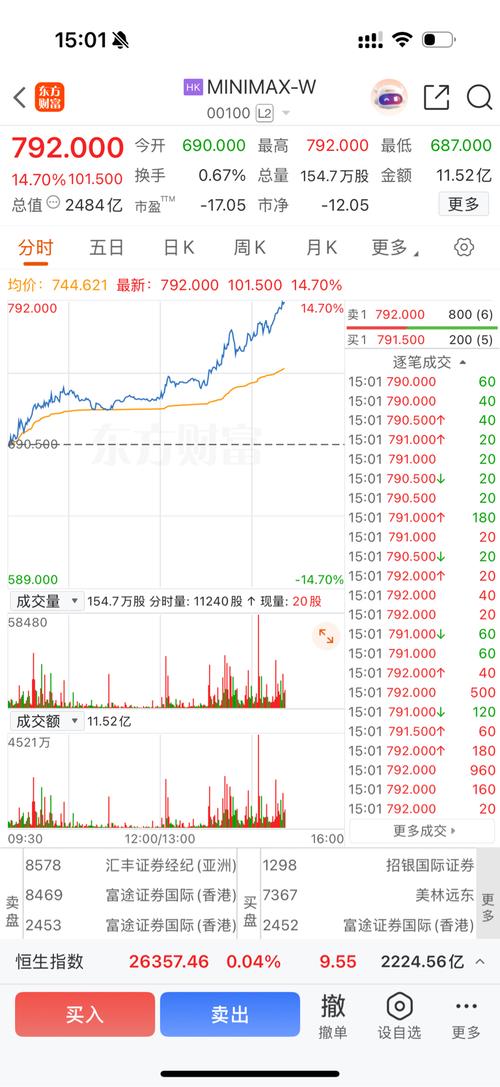Image resolution: width=500 pixels, height=1087 pixels.
Task: Expand the 更多 chart period dropdown
Action: [395, 247]
